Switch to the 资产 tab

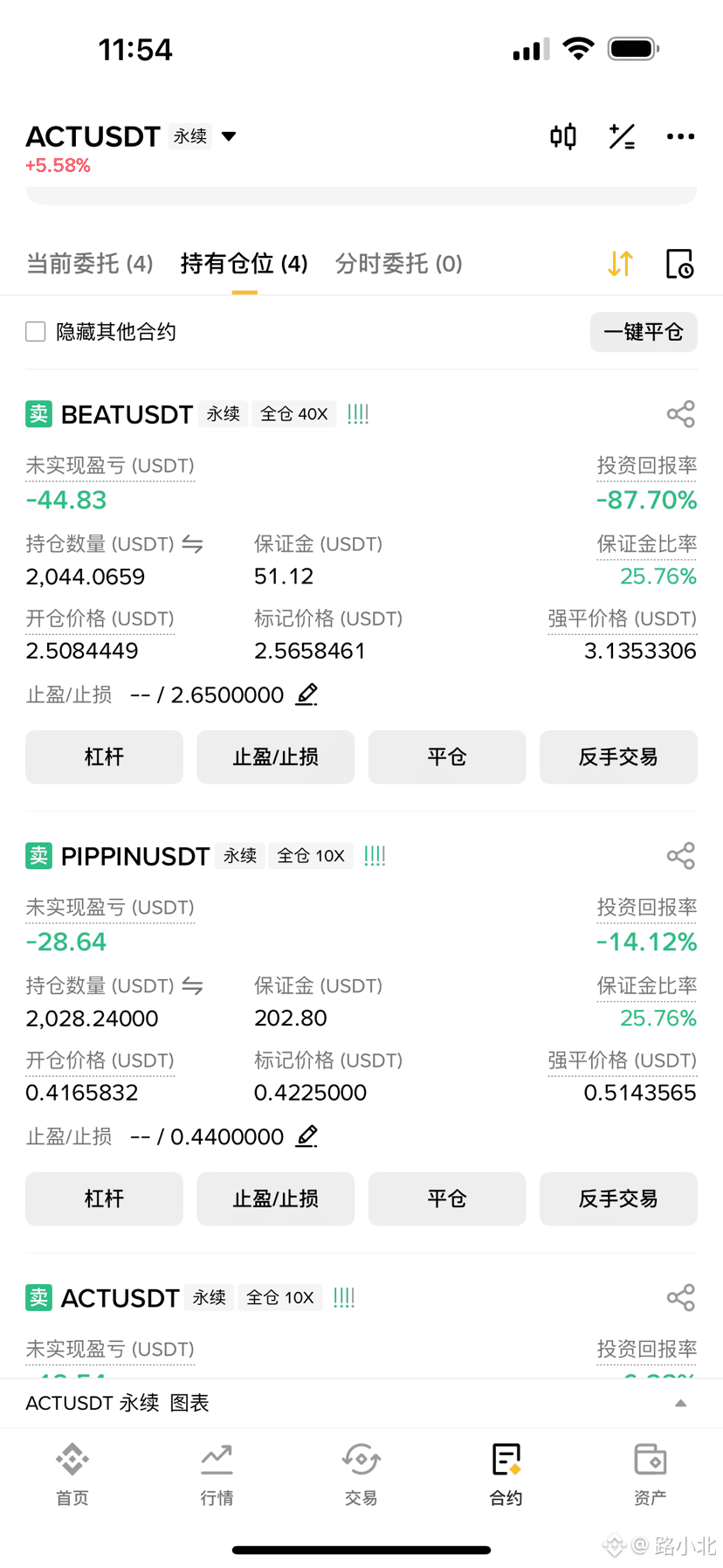click(650, 1473)
